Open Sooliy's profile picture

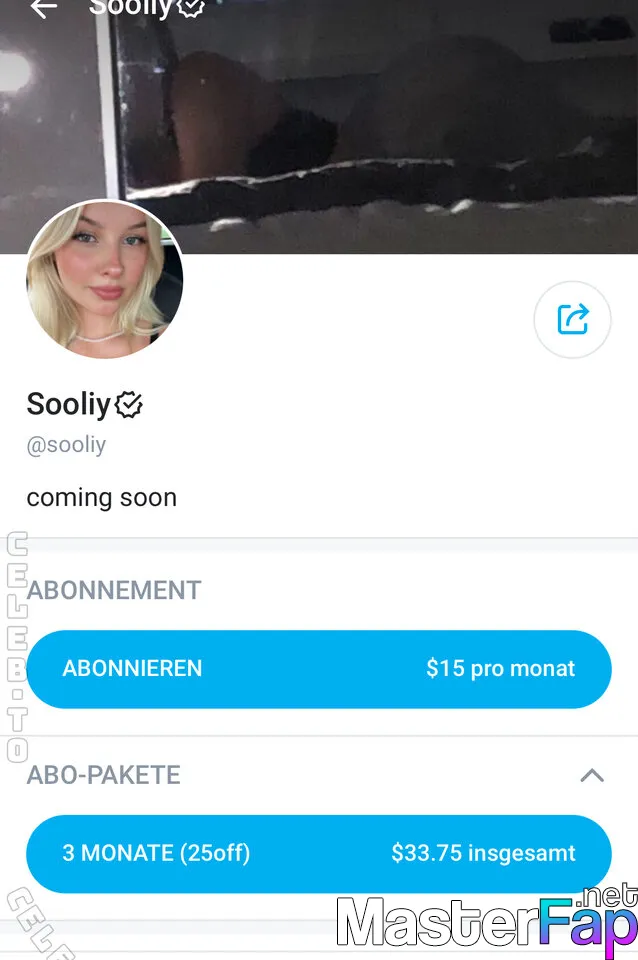(x=104, y=279)
